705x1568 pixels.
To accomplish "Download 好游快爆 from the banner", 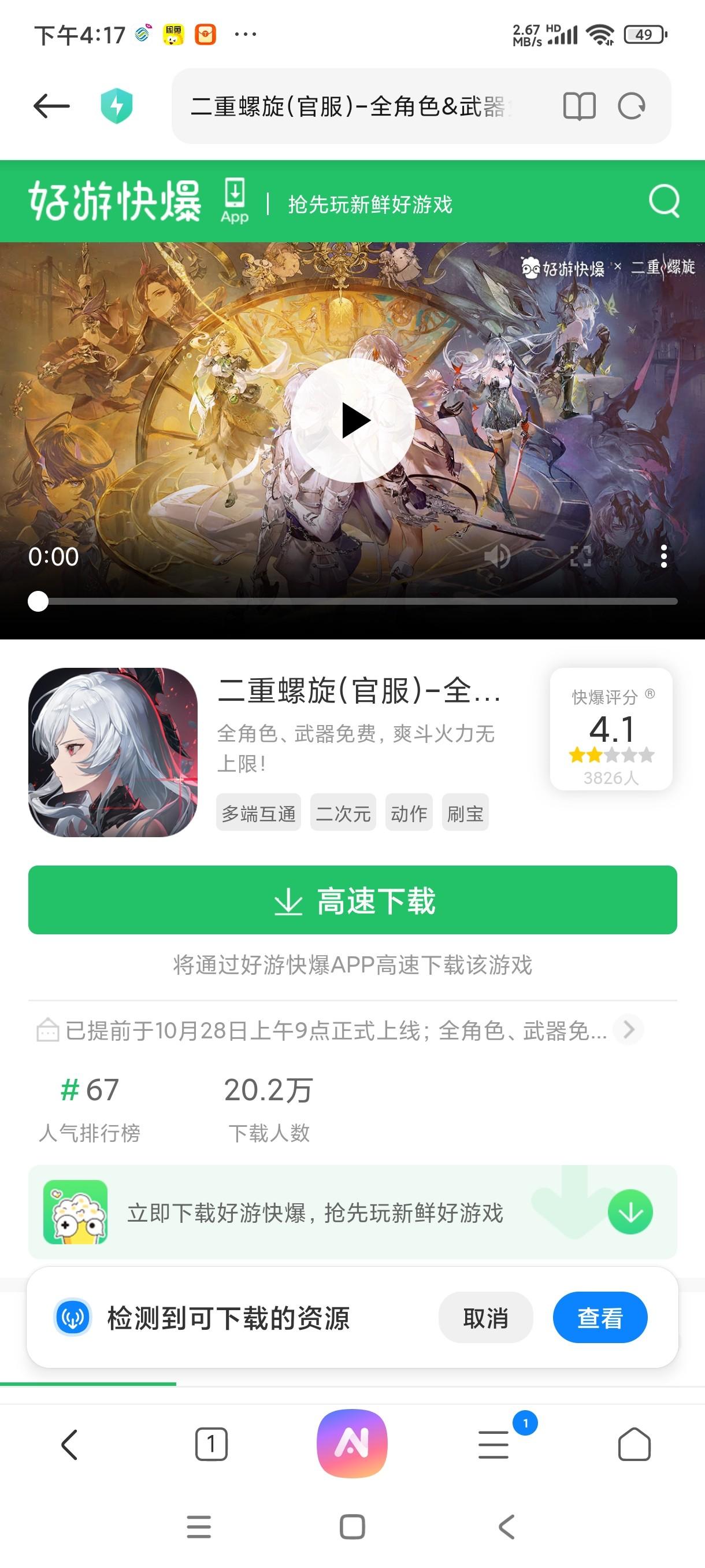I will click(x=630, y=1212).
